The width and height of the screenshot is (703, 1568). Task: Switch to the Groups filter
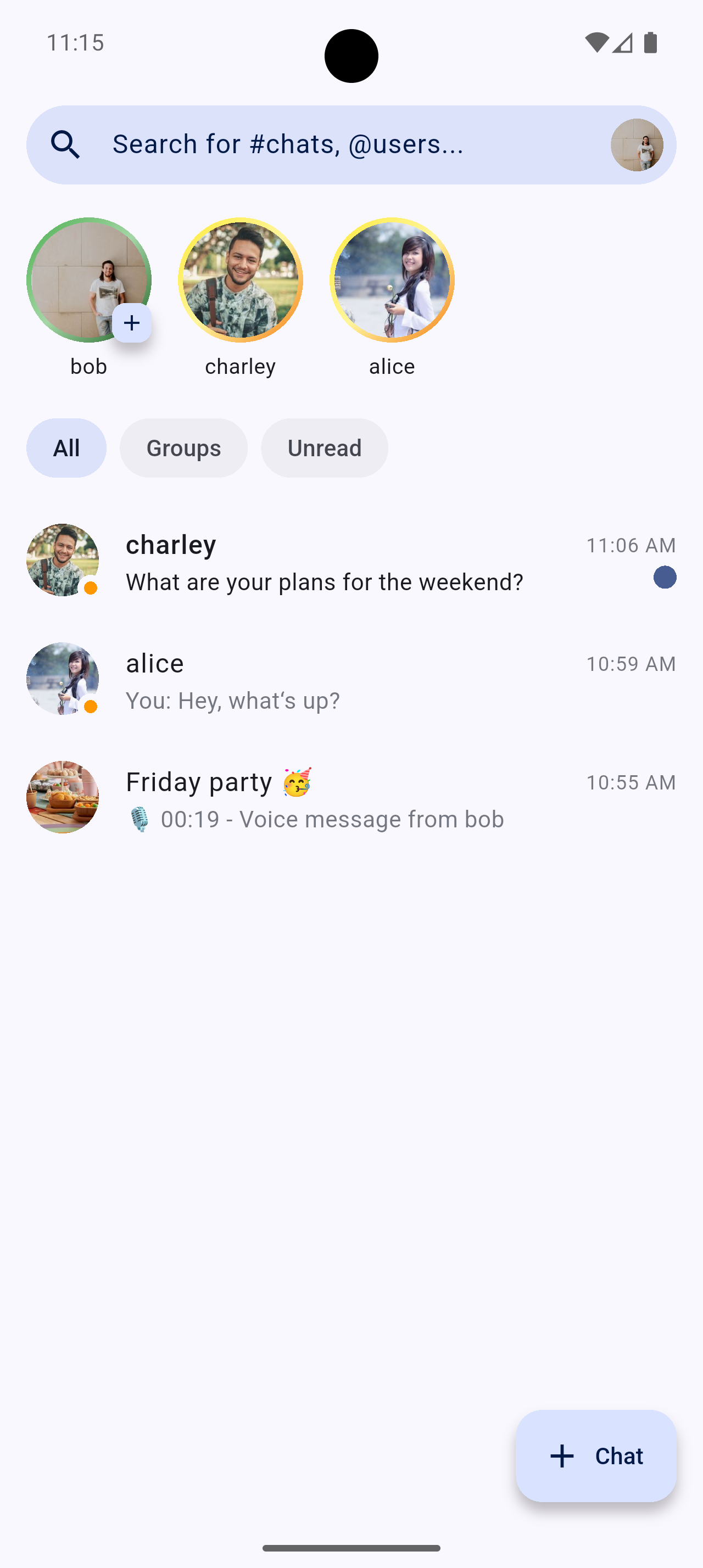pos(183,448)
